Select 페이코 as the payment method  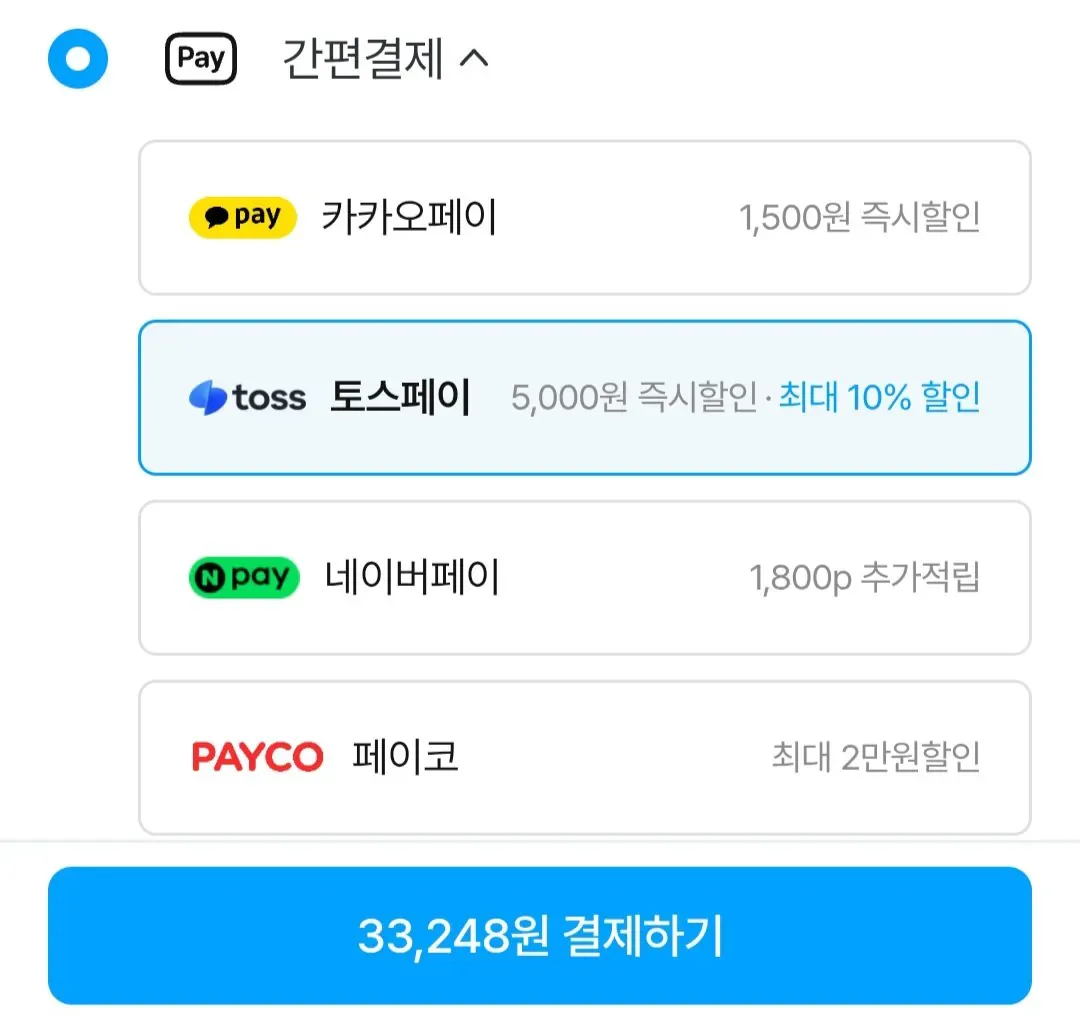pos(585,757)
